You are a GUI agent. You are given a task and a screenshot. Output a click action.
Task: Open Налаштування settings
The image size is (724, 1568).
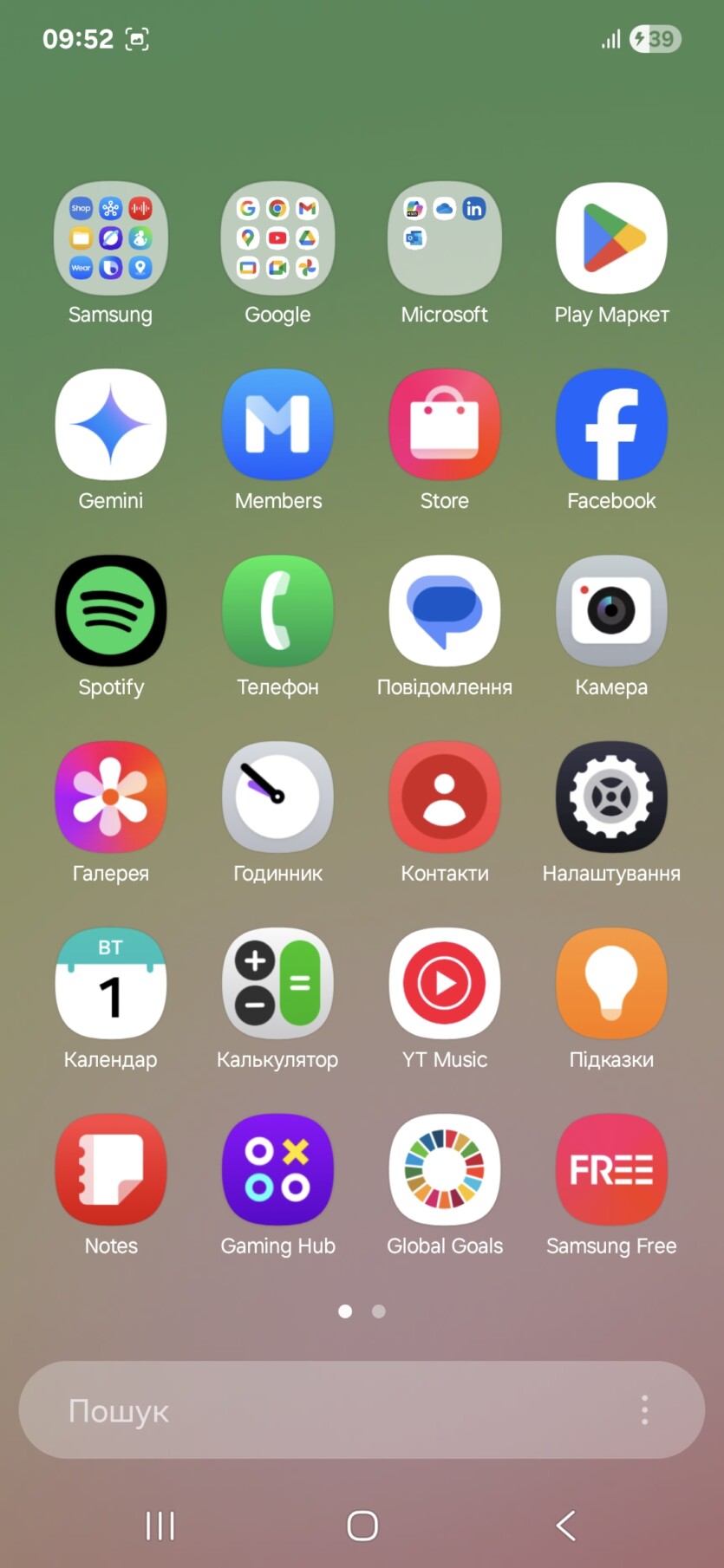tap(611, 797)
